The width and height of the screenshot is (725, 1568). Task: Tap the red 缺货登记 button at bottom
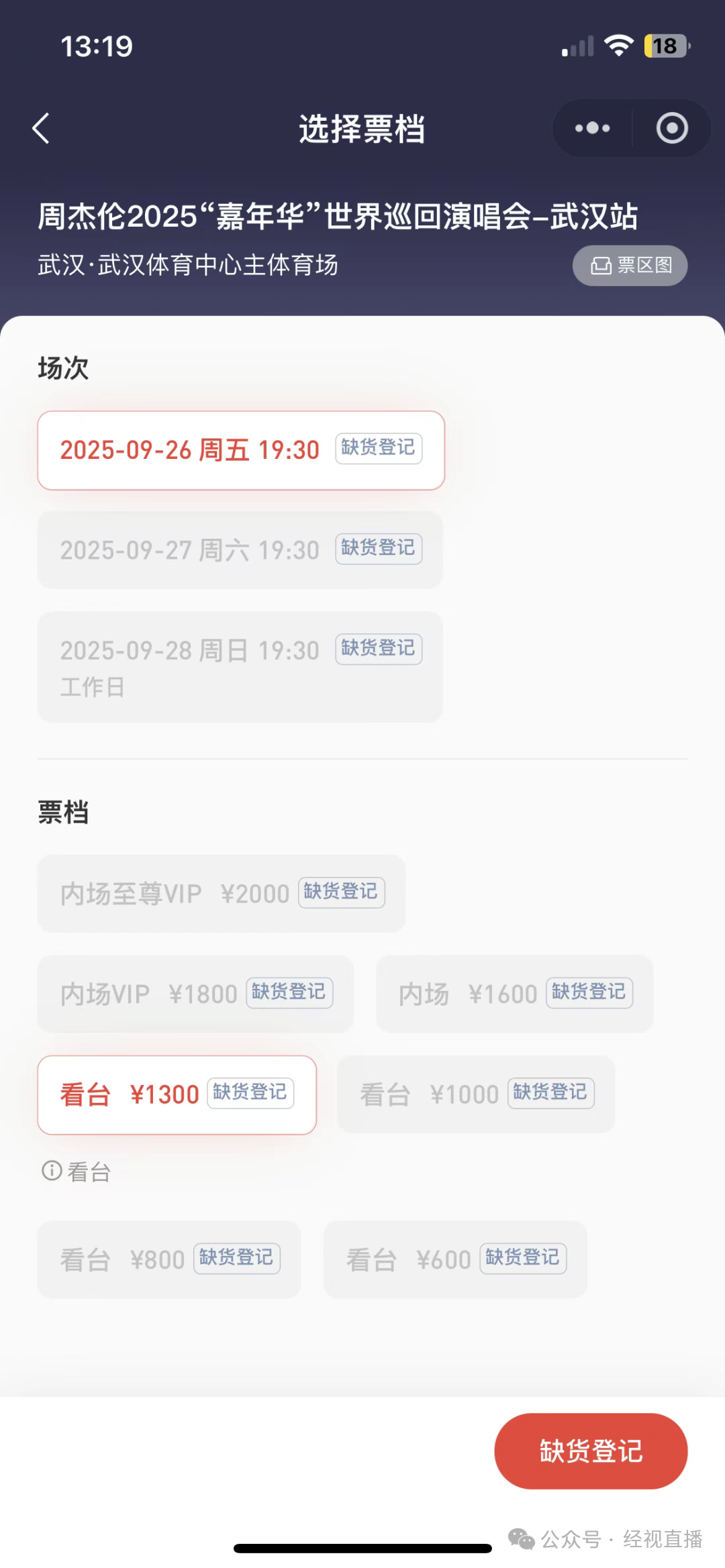point(591,1451)
